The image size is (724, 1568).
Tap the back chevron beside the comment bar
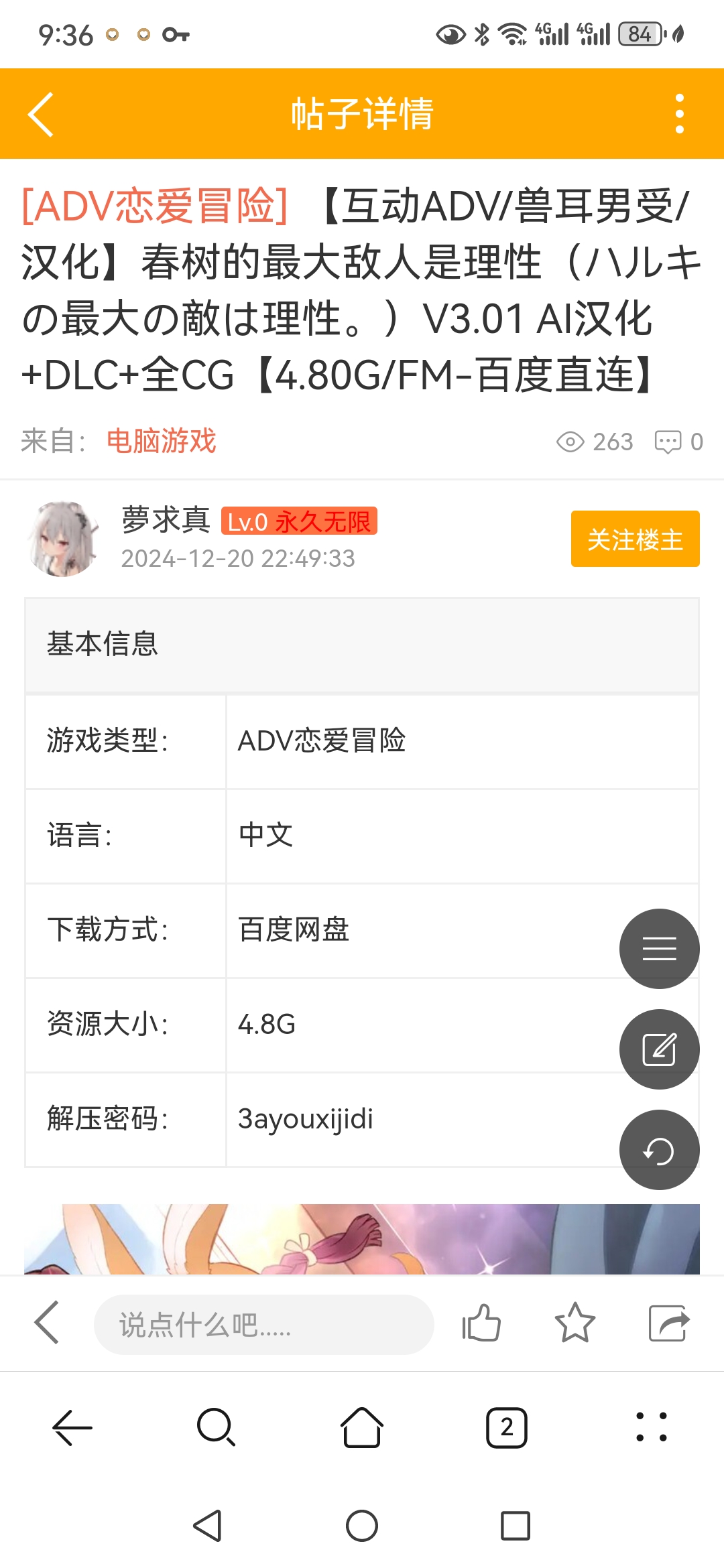click(x=46, y=1323)
